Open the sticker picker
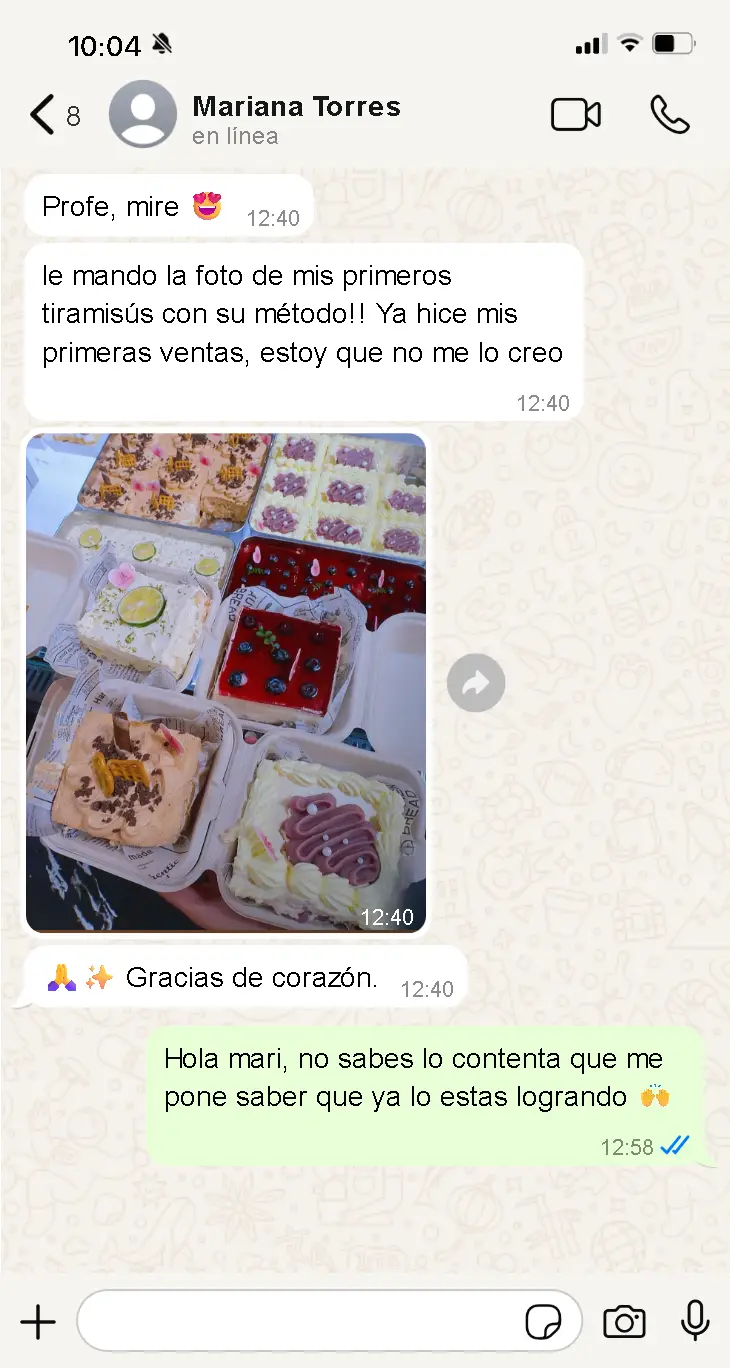 (x=543, y=1322)
